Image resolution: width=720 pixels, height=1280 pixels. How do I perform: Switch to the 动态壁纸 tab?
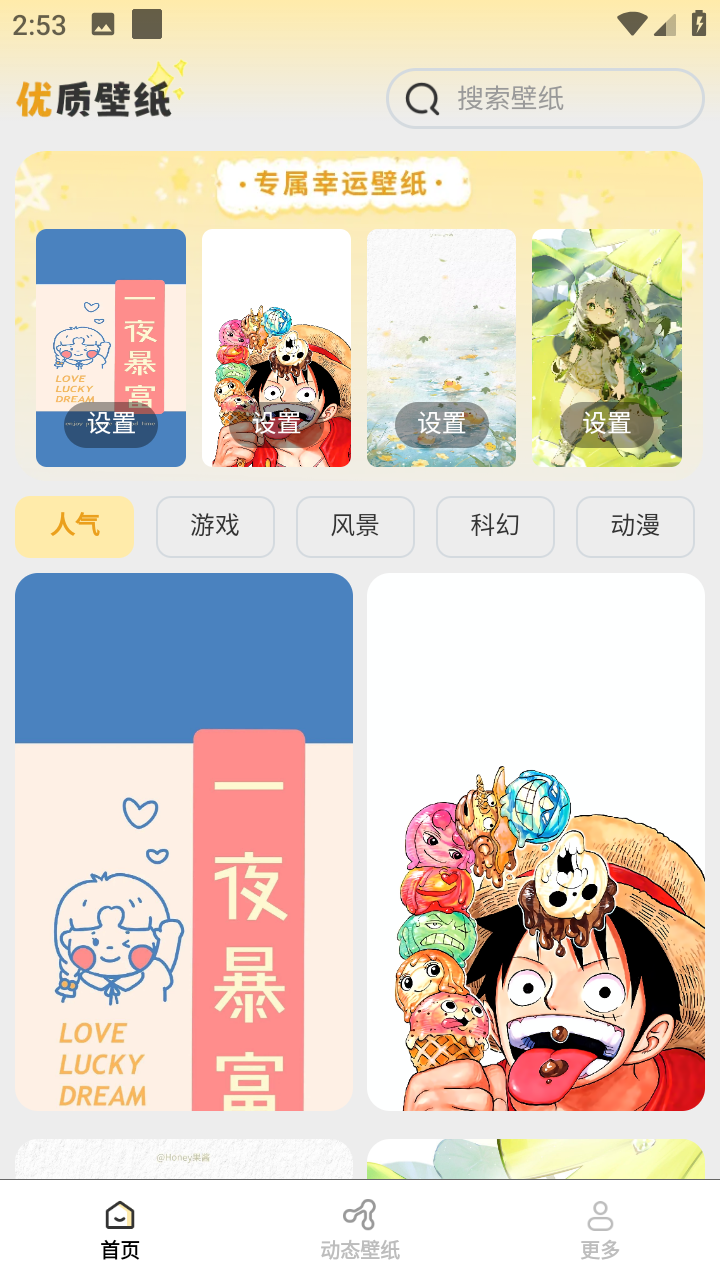[x=360, y=1231]
